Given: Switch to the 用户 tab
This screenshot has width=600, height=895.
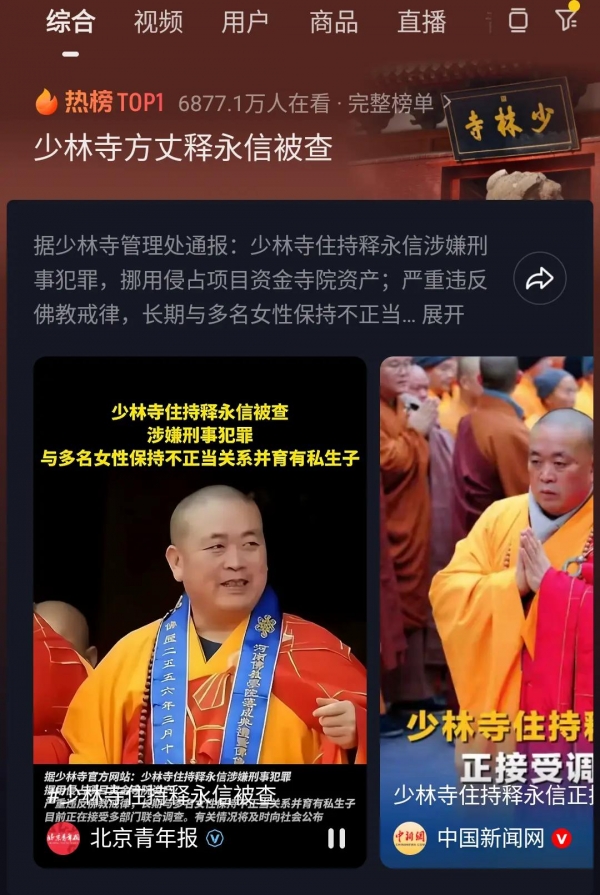Looking at the screenshot, I should (x=245, y=21).
